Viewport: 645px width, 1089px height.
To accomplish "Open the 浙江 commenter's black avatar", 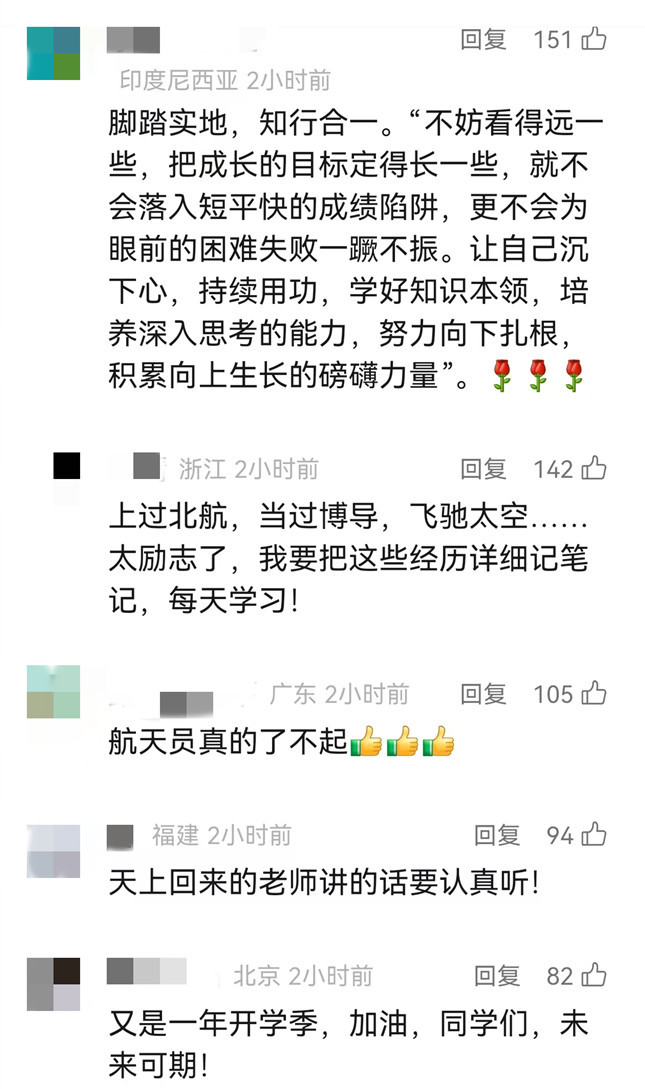I will tap(67, 465).
